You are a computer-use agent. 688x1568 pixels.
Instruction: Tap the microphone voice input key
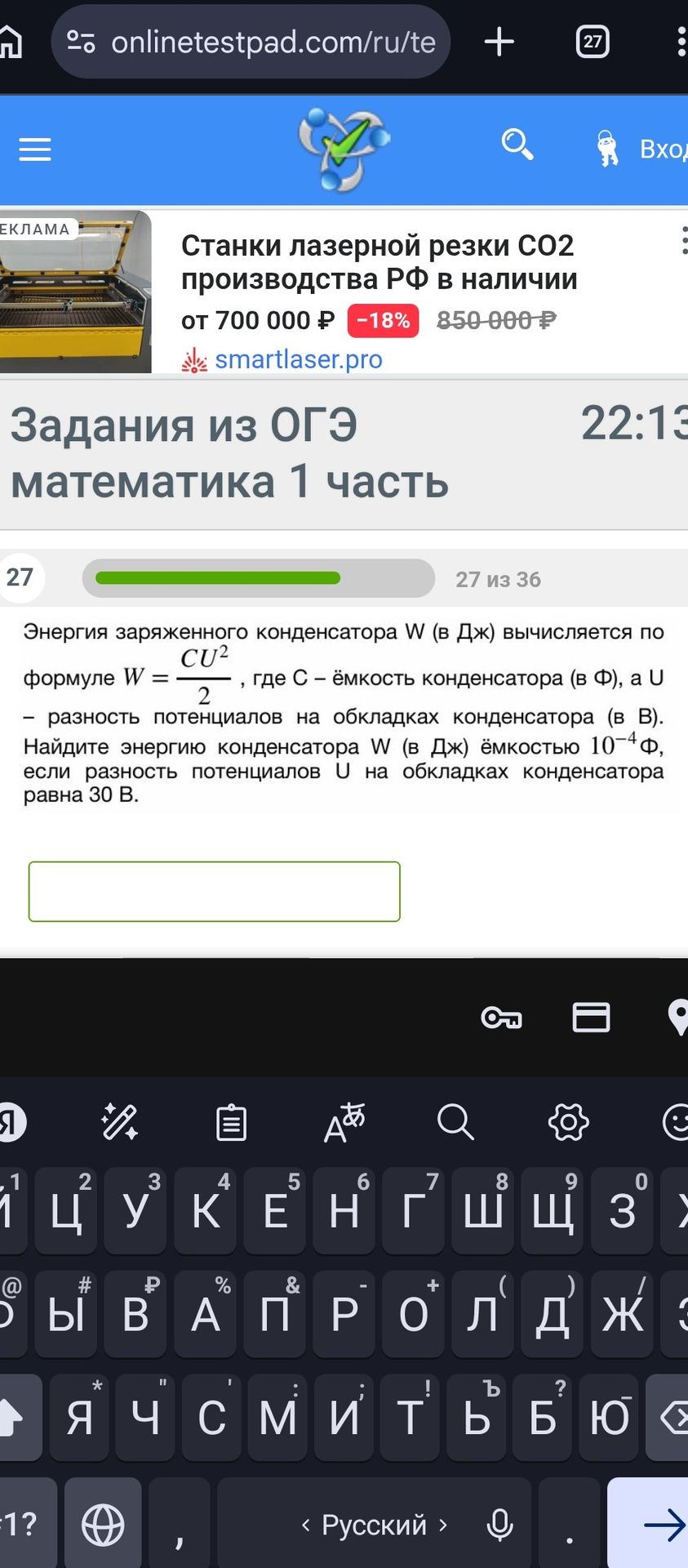(x=499, y=1524)
